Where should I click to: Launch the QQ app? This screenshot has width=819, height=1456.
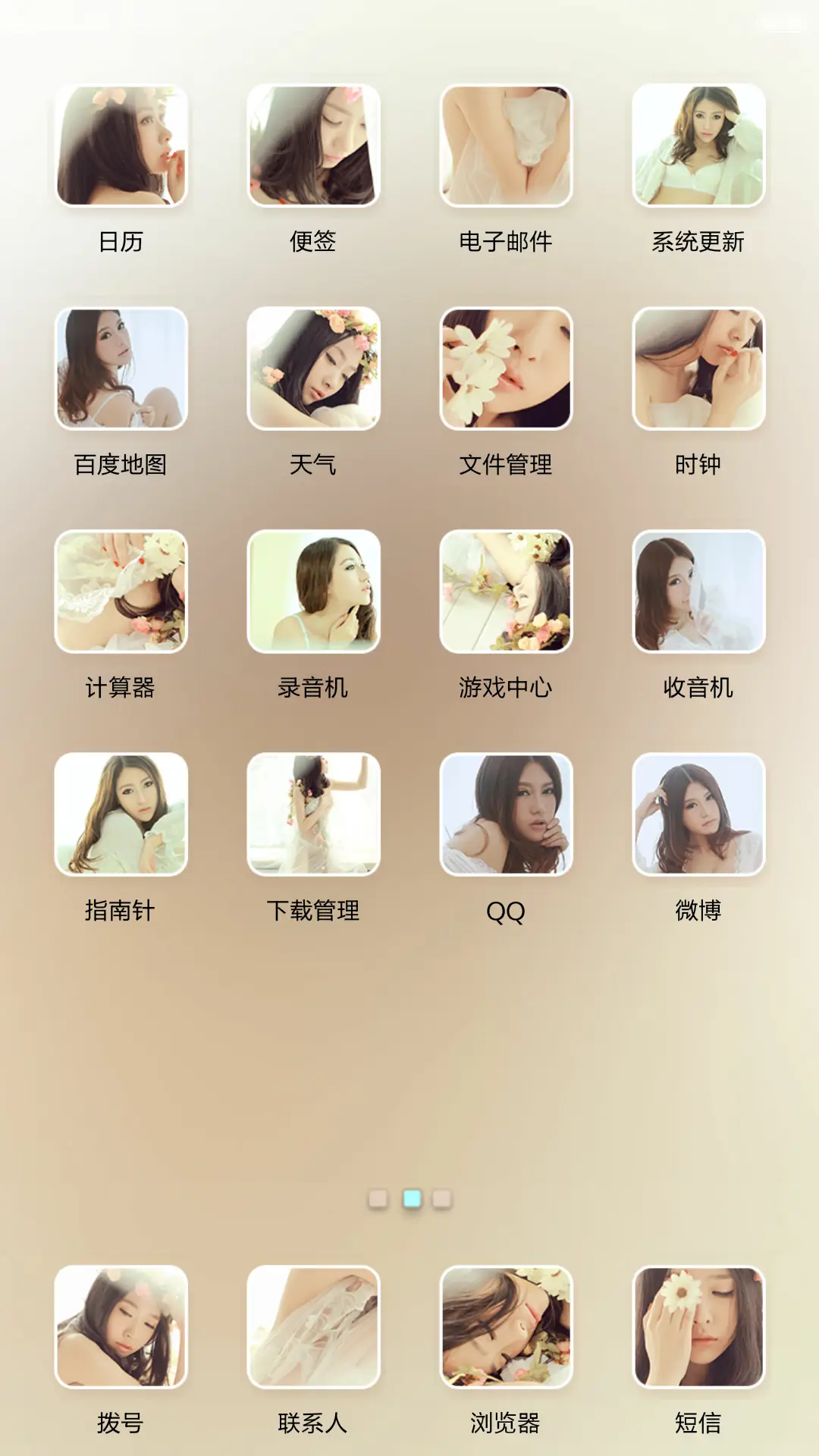point(506,814)
